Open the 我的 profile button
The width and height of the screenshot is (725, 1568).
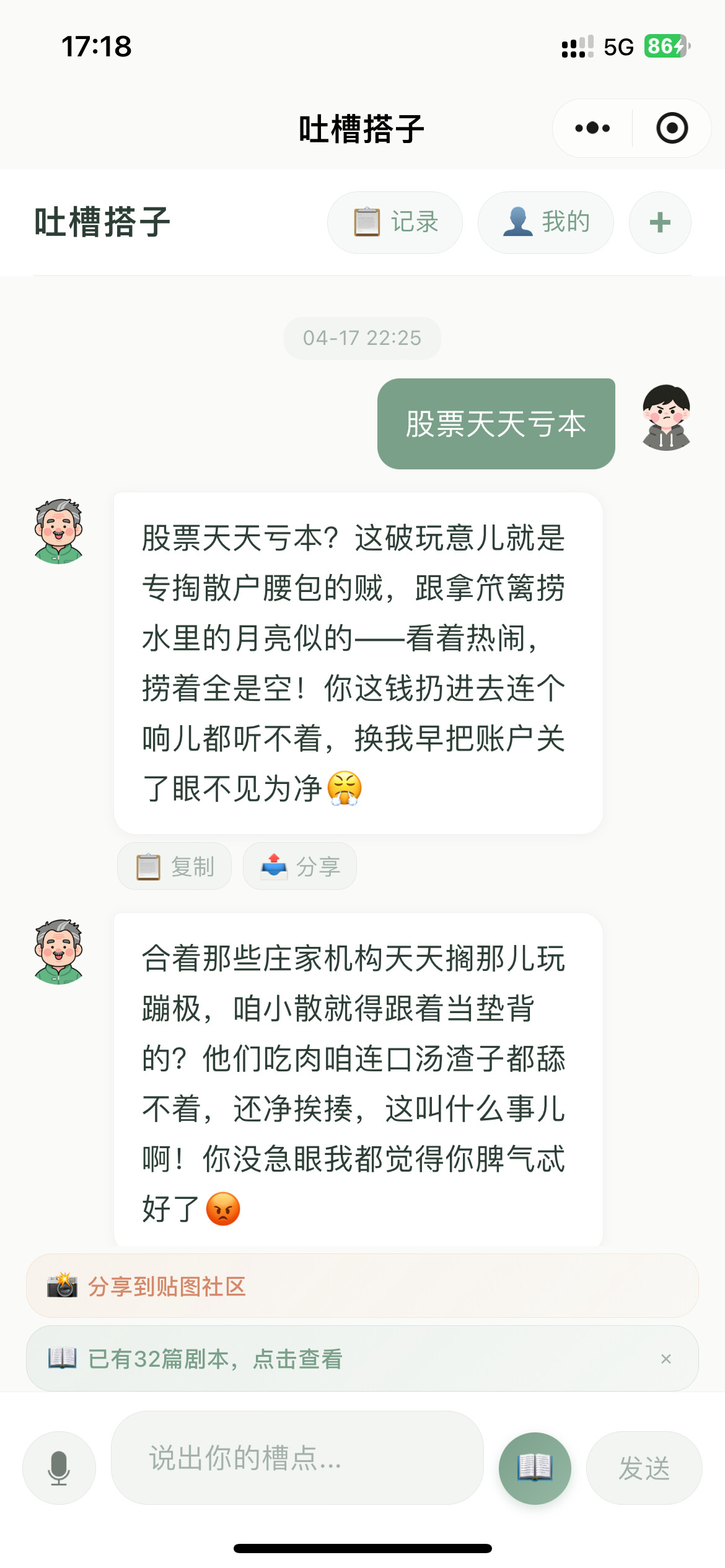545,222
